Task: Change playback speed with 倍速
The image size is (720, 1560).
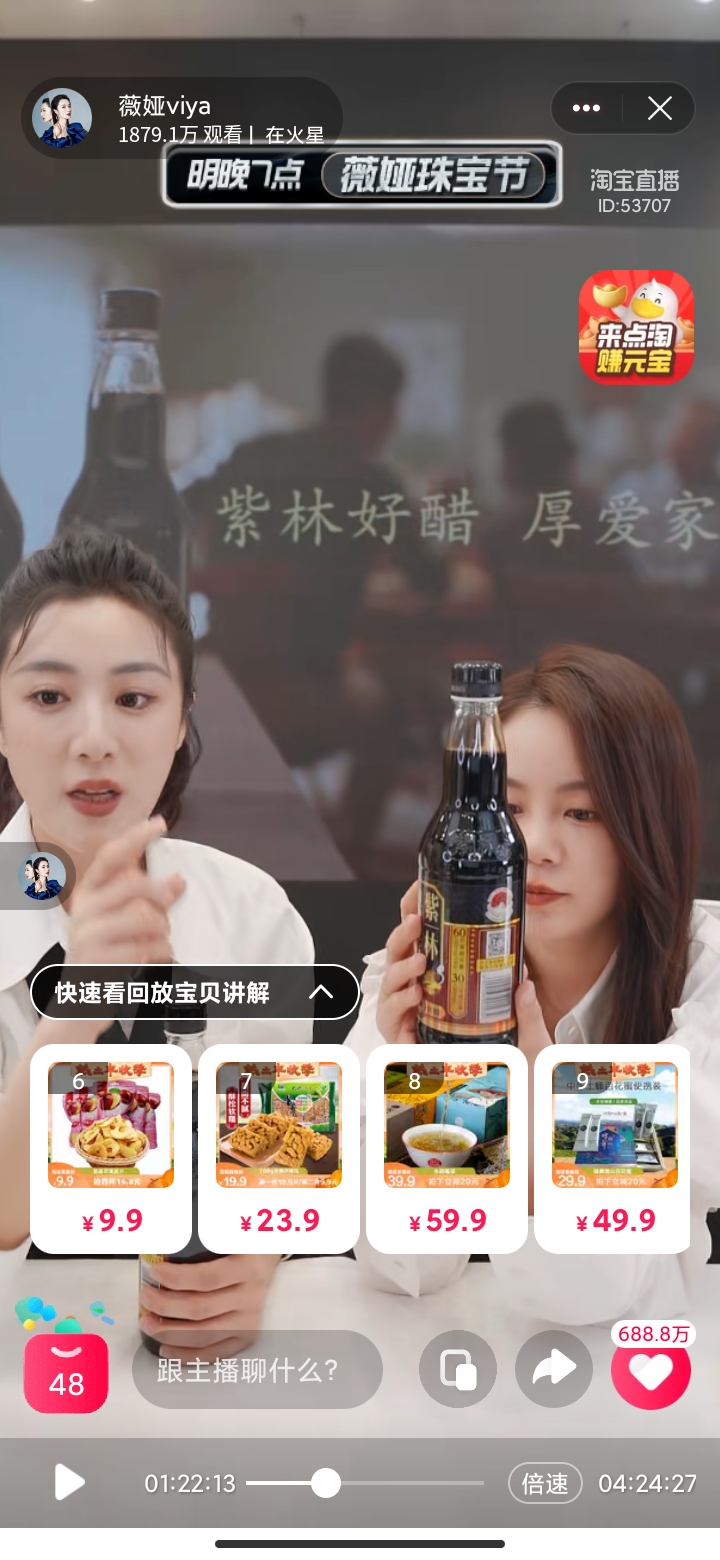Action: click(545, 1483)
